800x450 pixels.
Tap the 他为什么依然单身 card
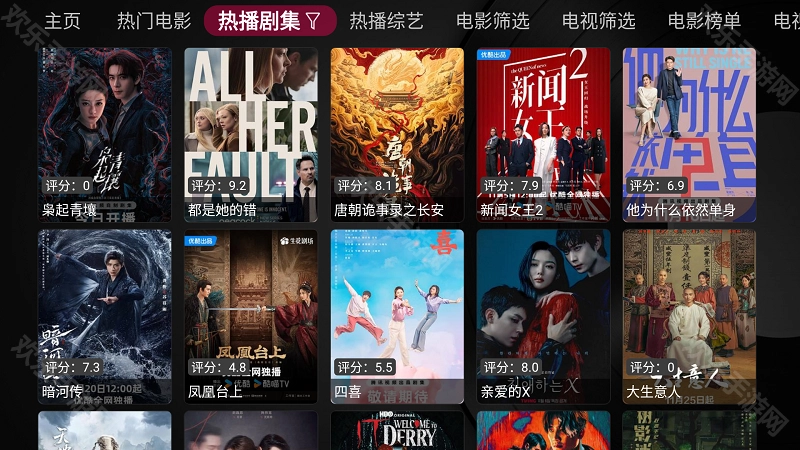click(689, 134)
